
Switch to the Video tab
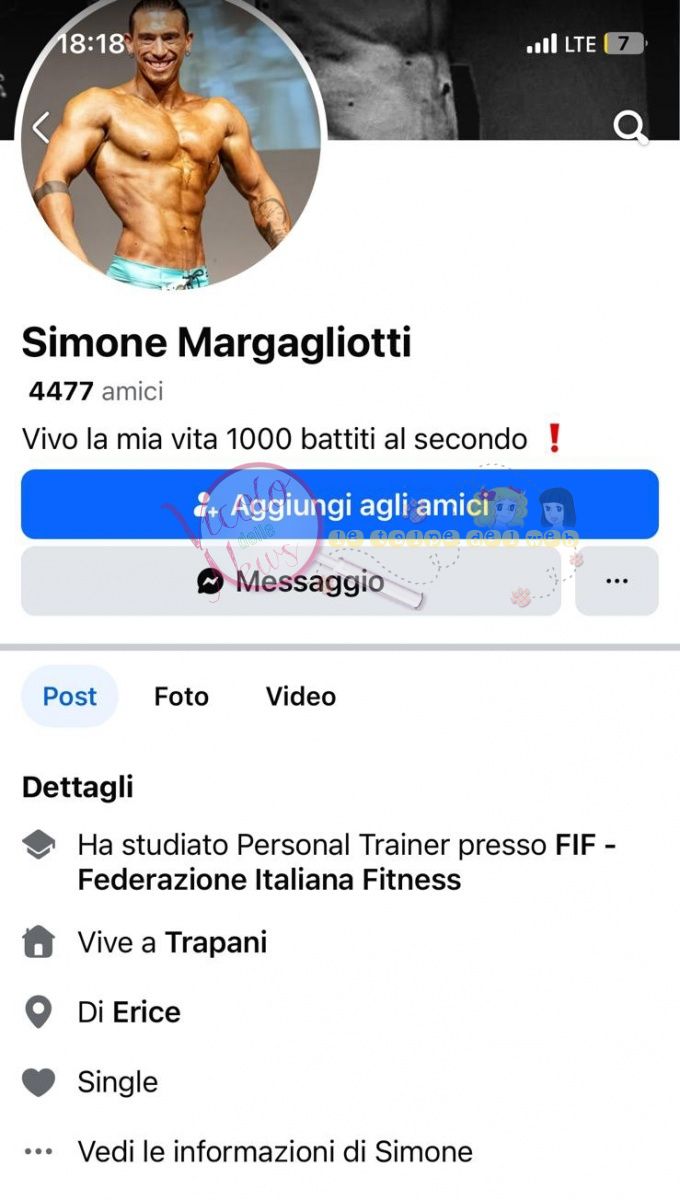[x=300, y=696]
